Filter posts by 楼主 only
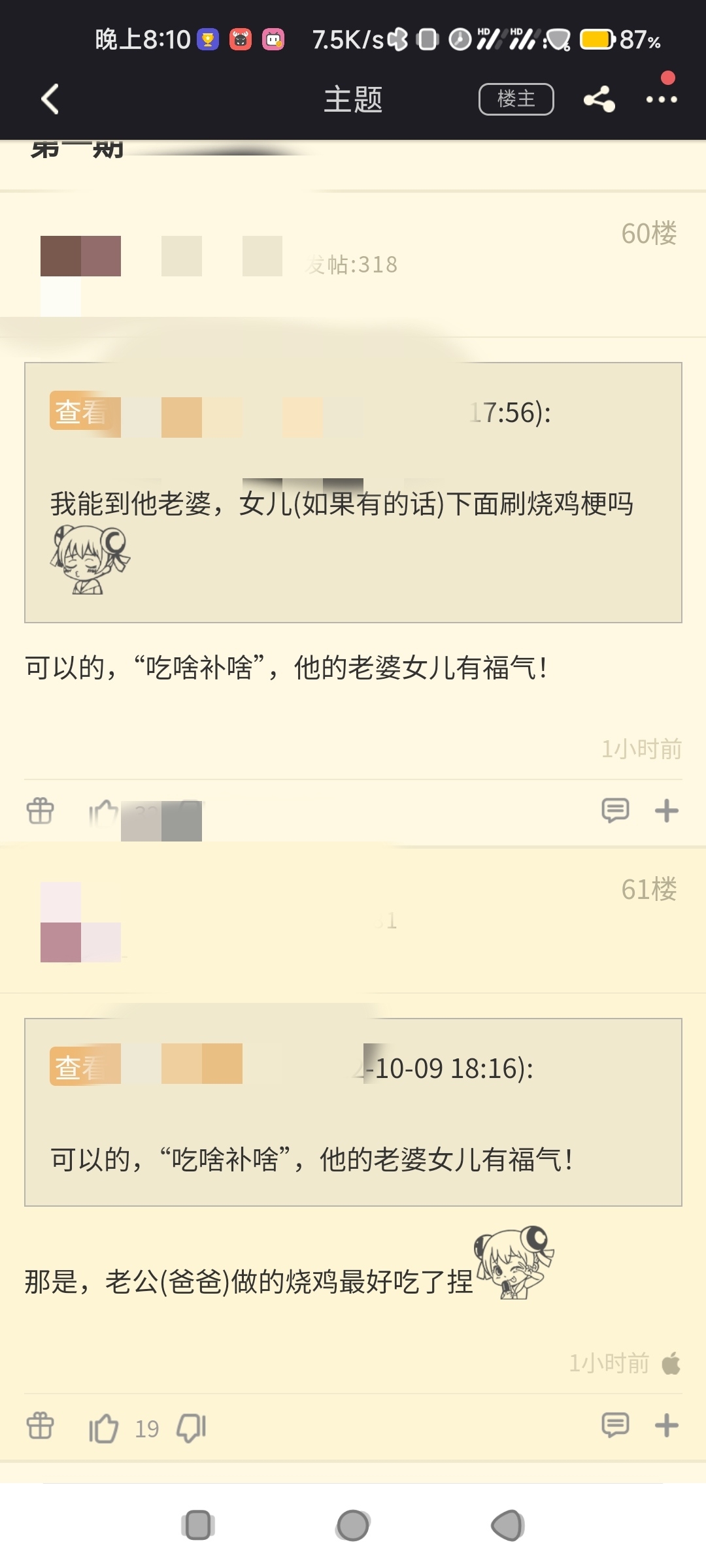 [516, 99]
